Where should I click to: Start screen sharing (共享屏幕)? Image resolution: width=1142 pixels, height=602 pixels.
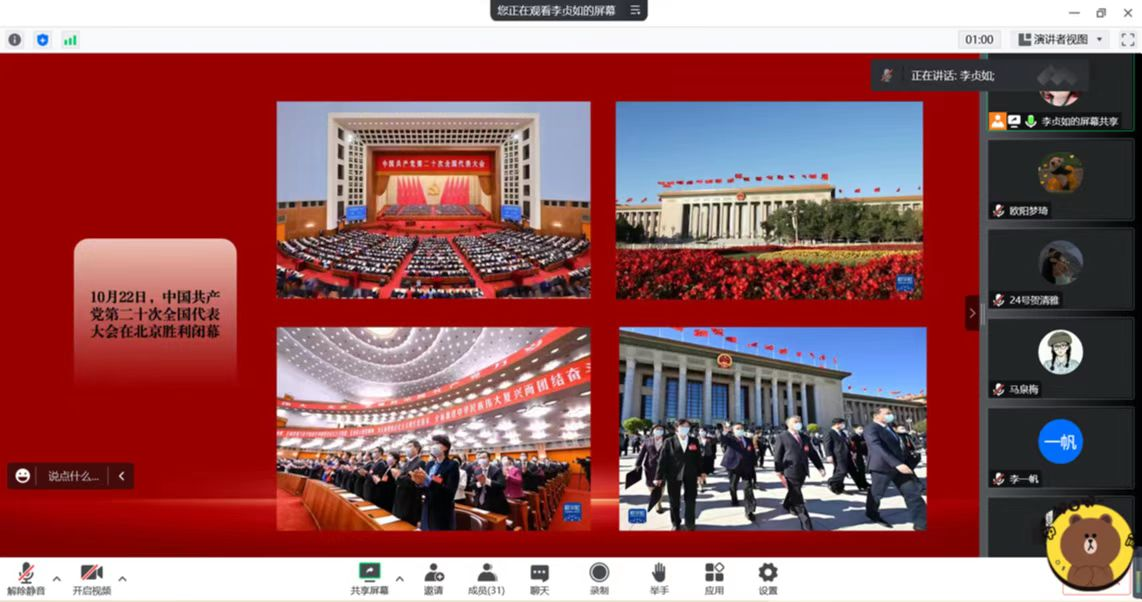tap(369, 577)
